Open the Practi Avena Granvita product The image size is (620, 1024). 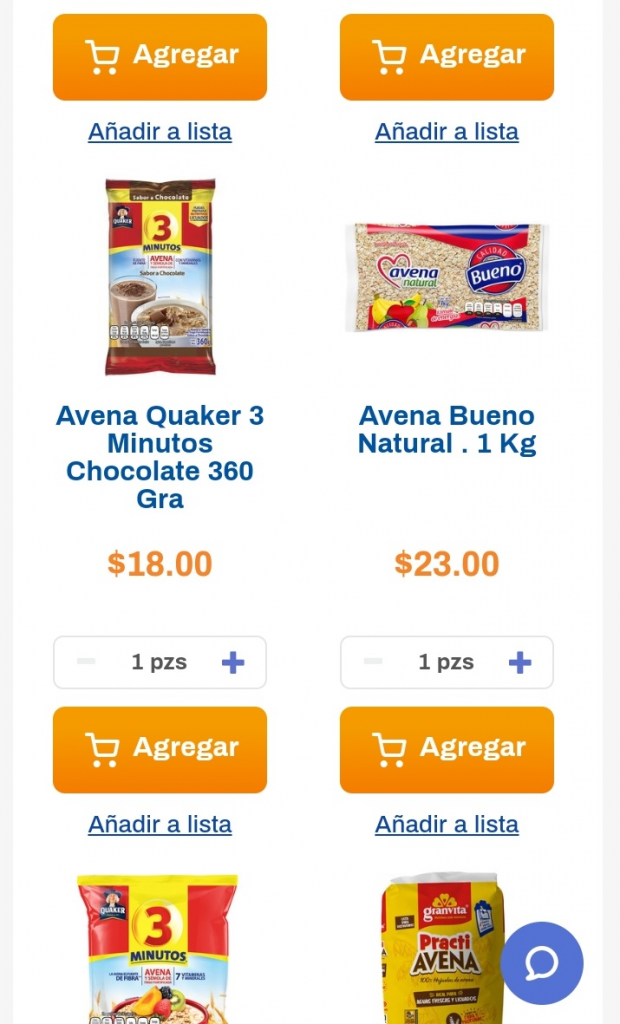(x=440, y=950)
